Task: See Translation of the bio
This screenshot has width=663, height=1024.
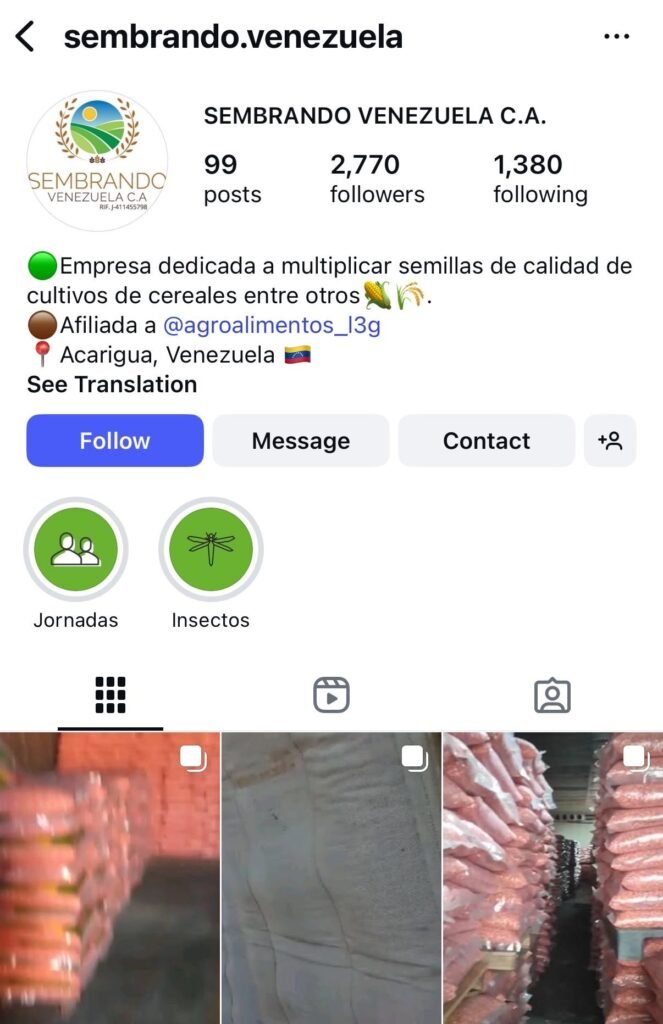Action: tap(111, 384)
